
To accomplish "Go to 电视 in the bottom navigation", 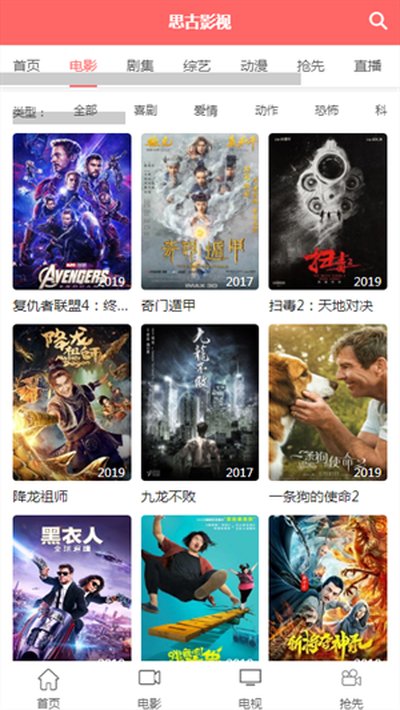I will 250,688.
